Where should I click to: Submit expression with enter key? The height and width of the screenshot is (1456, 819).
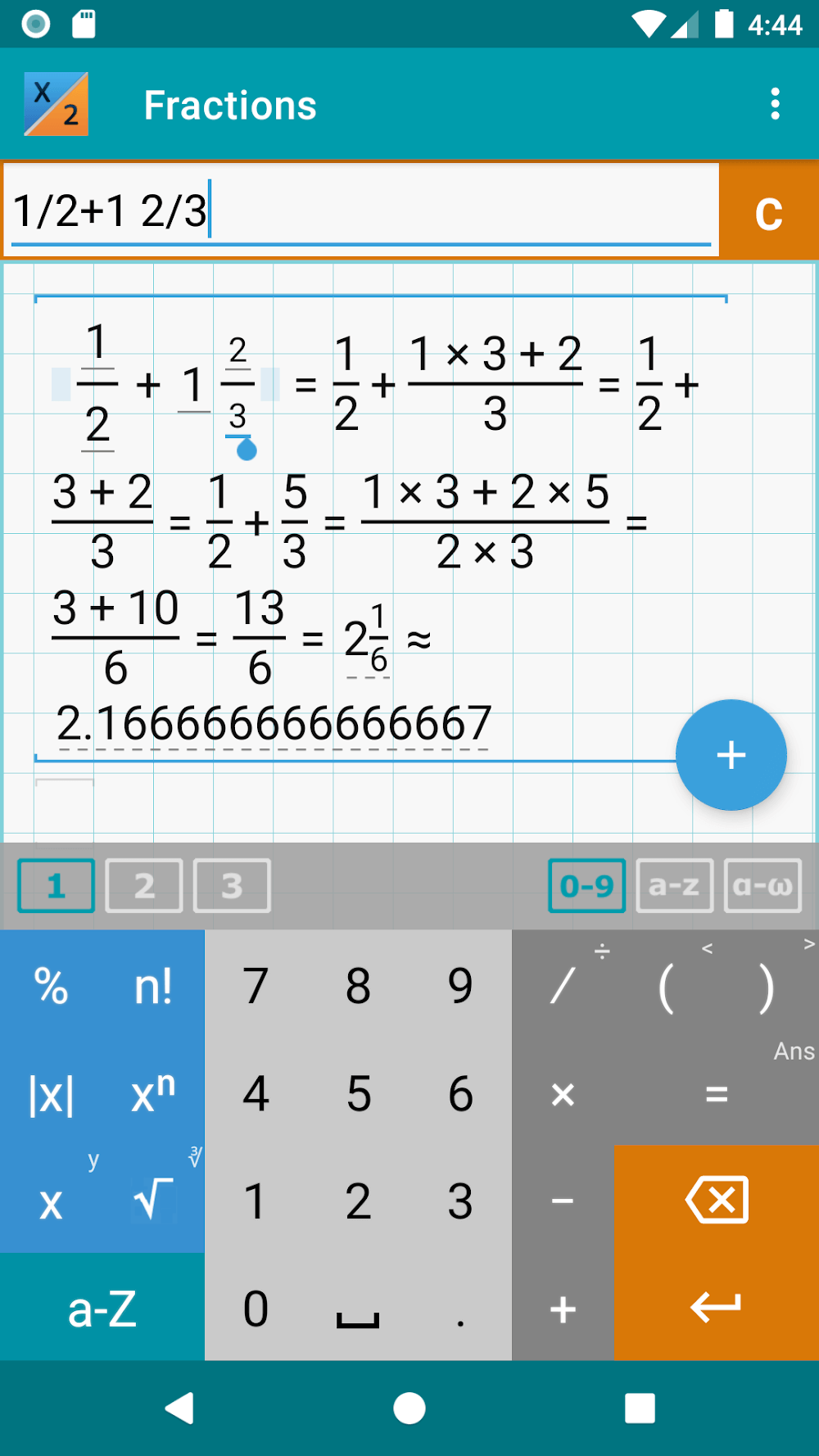(717, 1308)
